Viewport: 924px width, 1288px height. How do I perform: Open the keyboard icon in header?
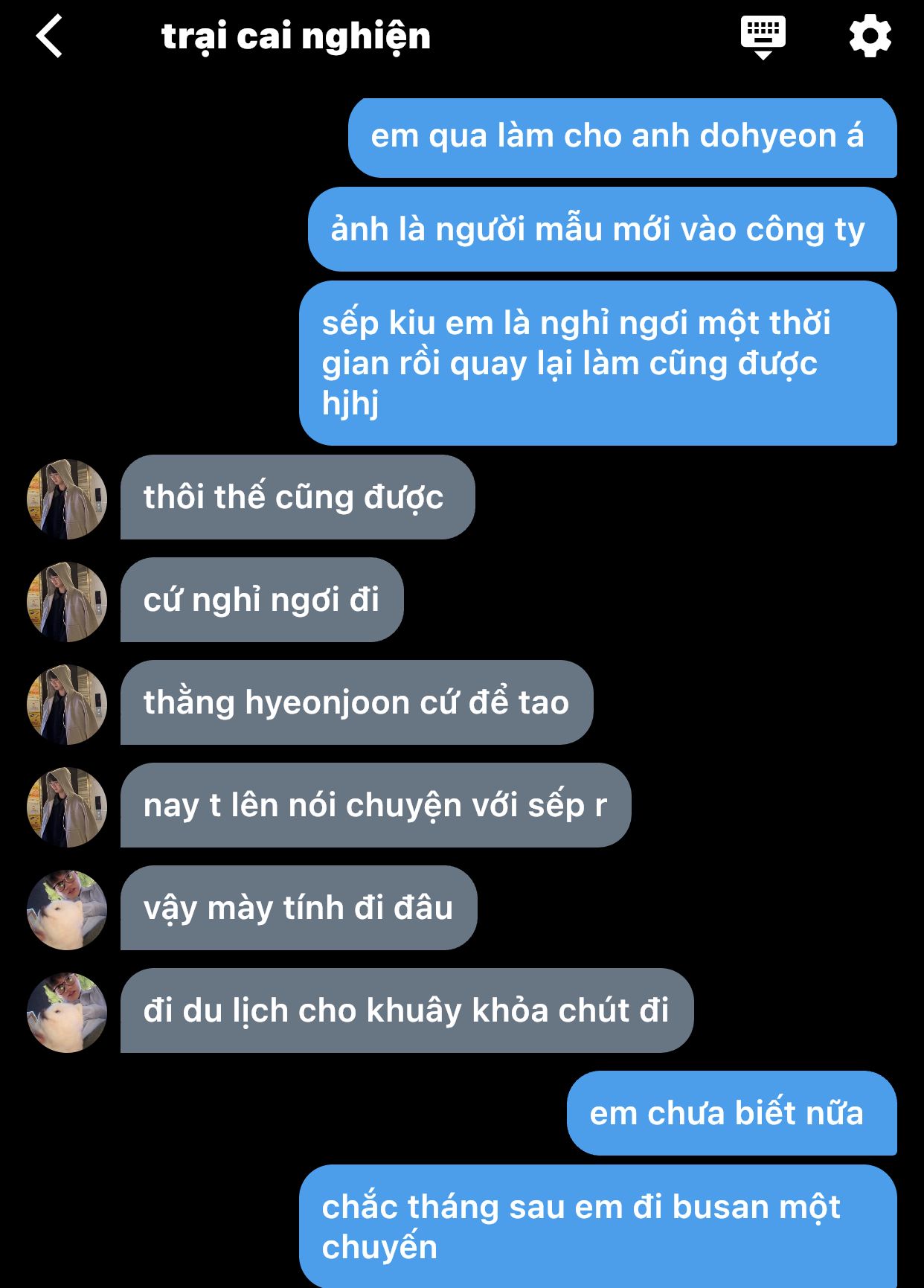click(763, 36)
